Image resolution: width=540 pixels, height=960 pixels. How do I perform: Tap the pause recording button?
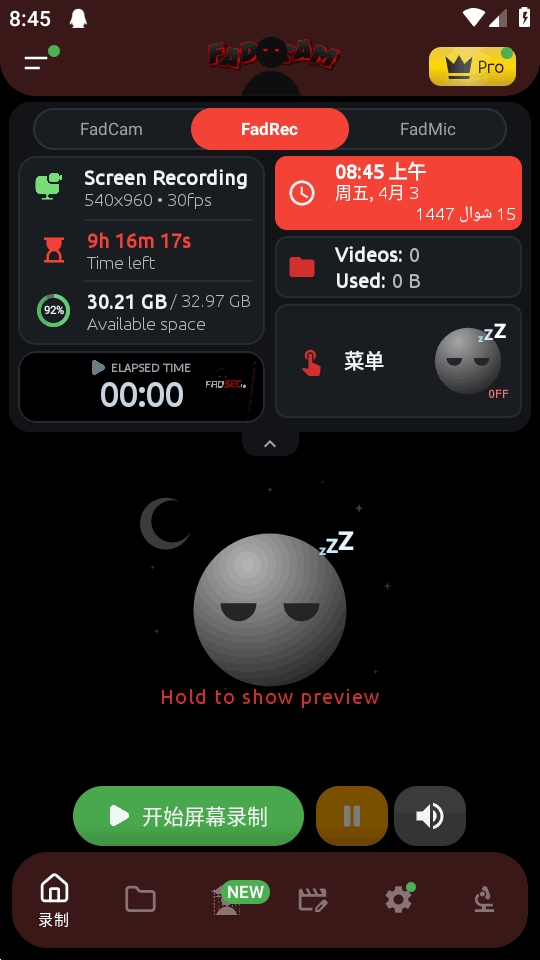coord(352,816)
